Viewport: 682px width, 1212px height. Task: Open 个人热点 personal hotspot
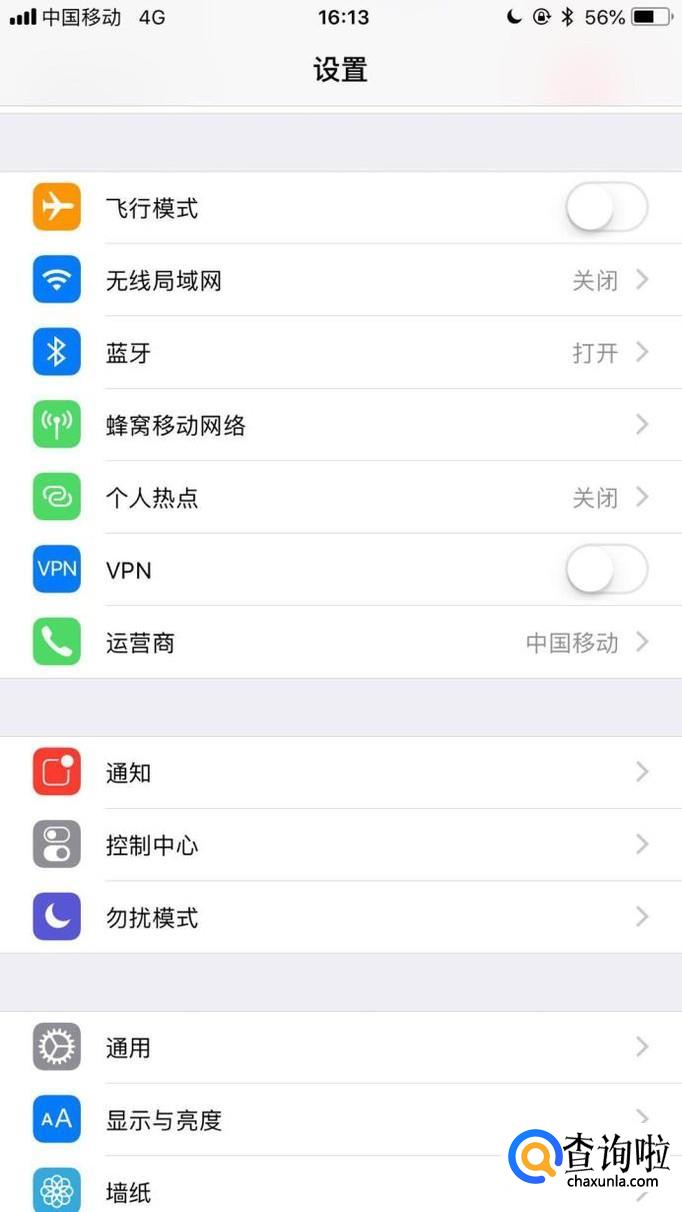(x=340, y=497)
